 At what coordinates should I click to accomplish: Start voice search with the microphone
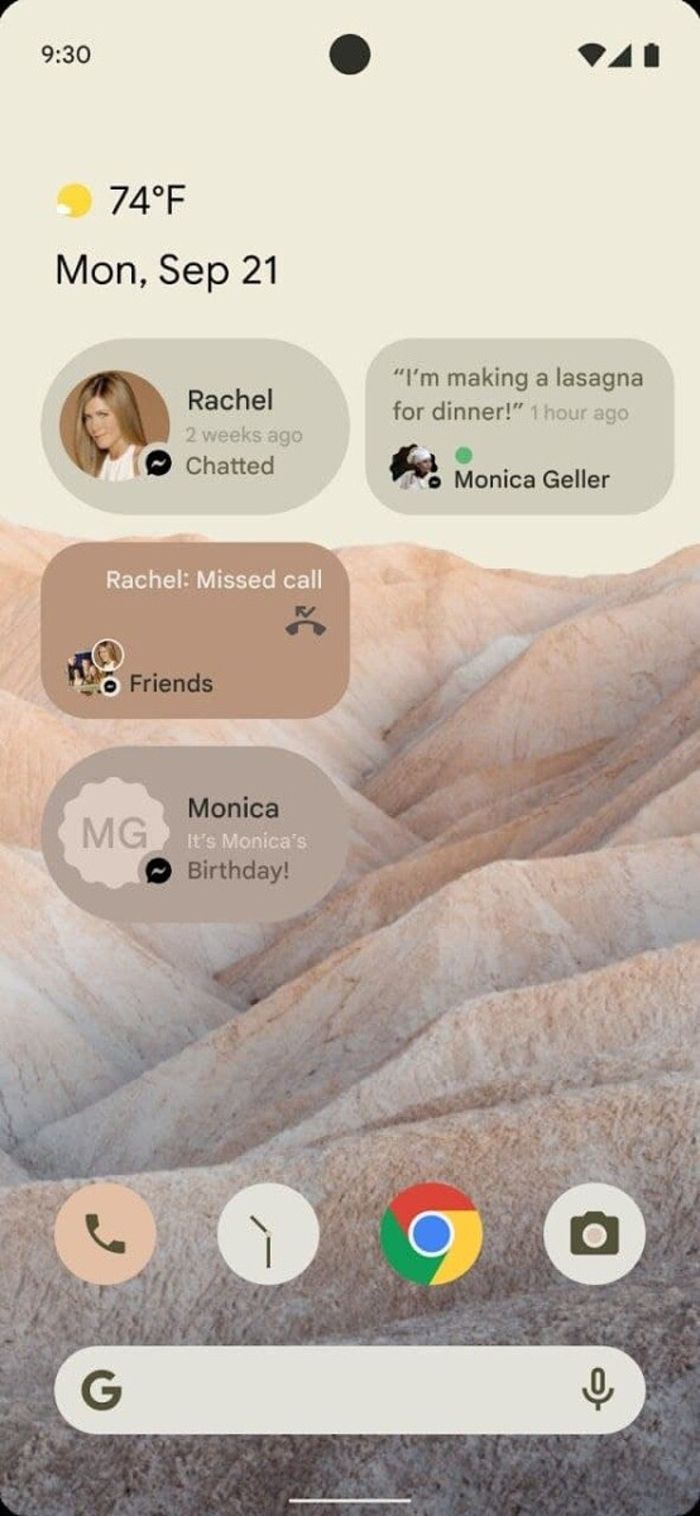(x=597, y=1390)
